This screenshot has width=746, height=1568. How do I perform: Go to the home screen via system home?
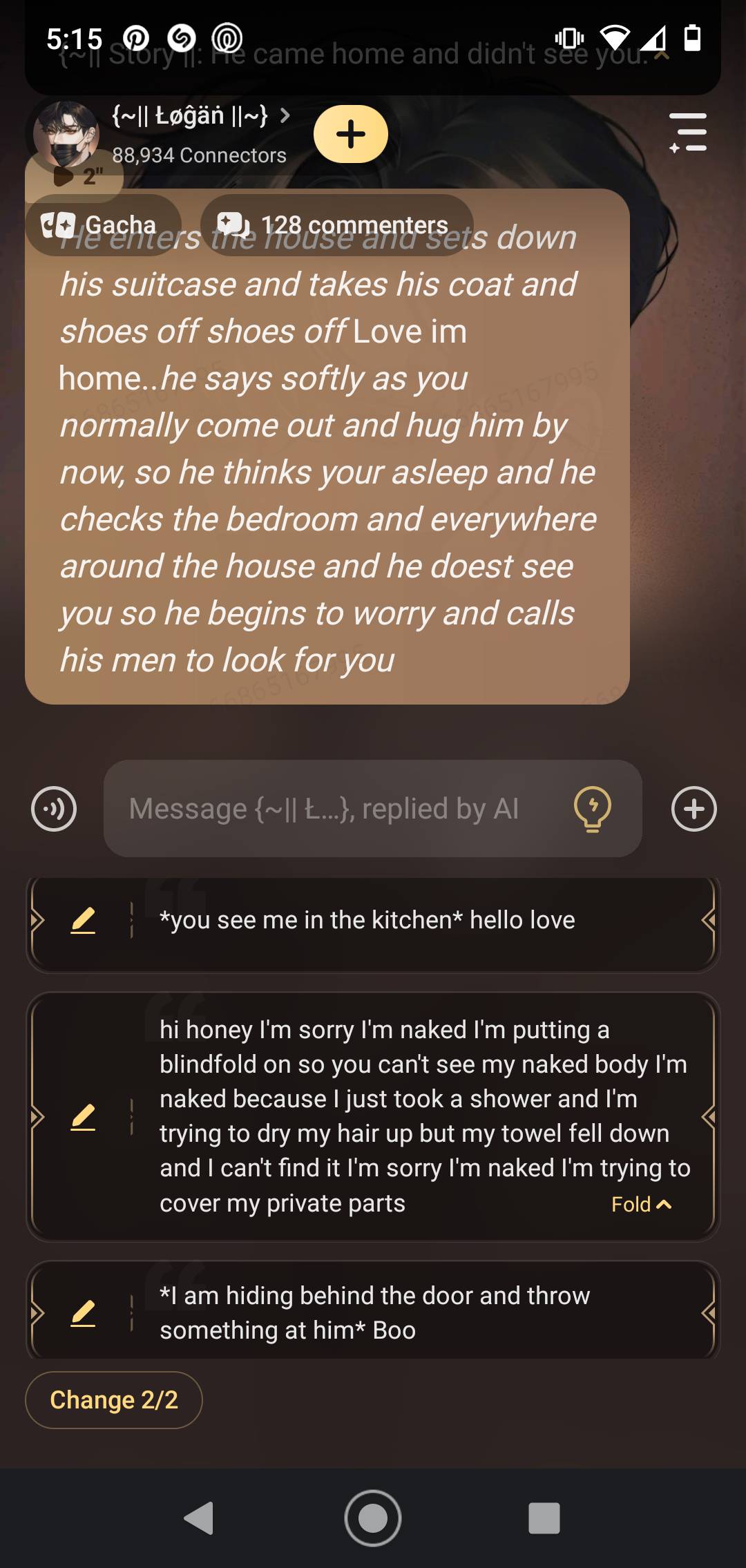tap(373, 1518)
